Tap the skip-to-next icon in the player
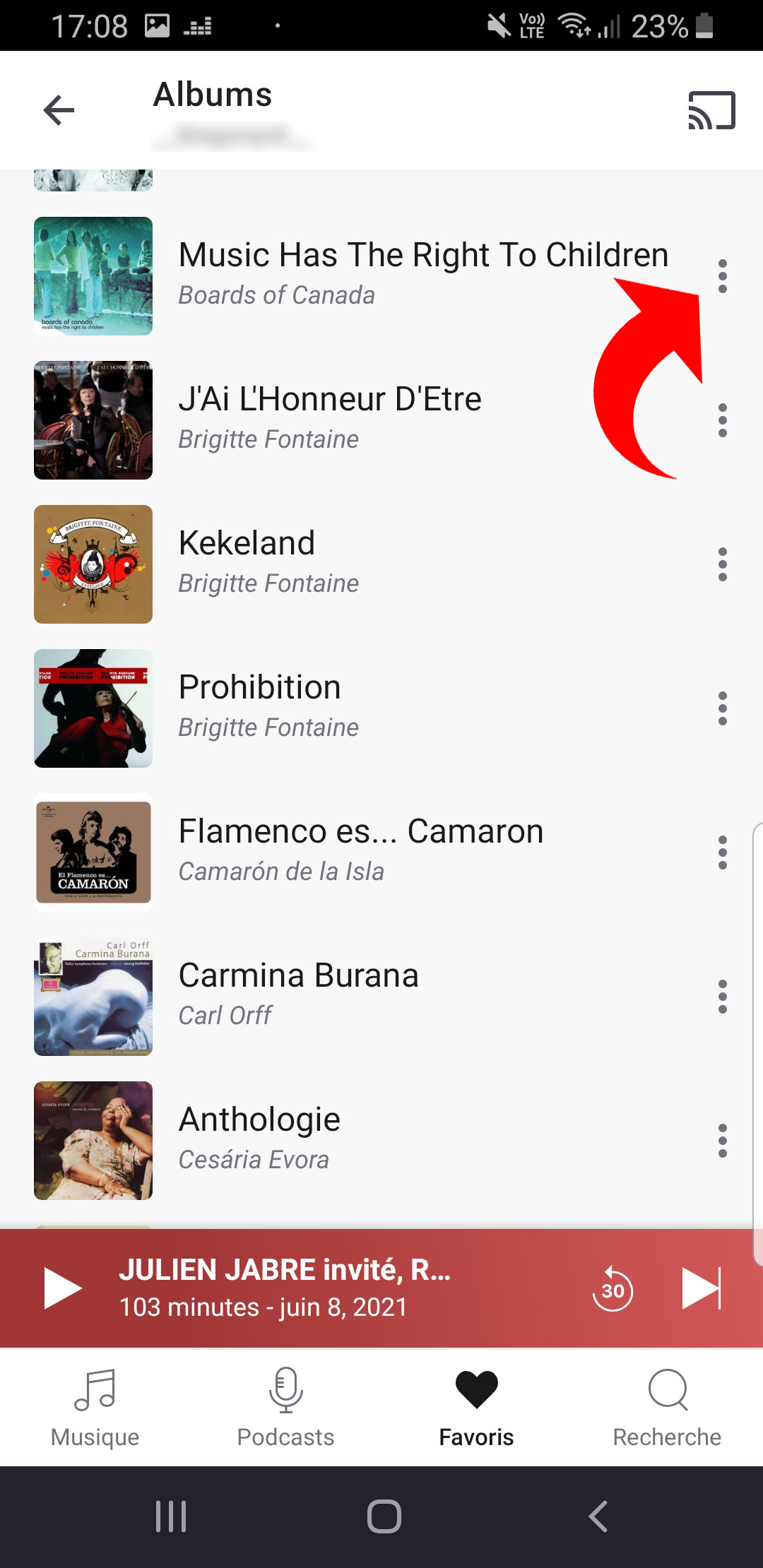The width and height of the screenshot is (763, 1568). (702, 1287)
